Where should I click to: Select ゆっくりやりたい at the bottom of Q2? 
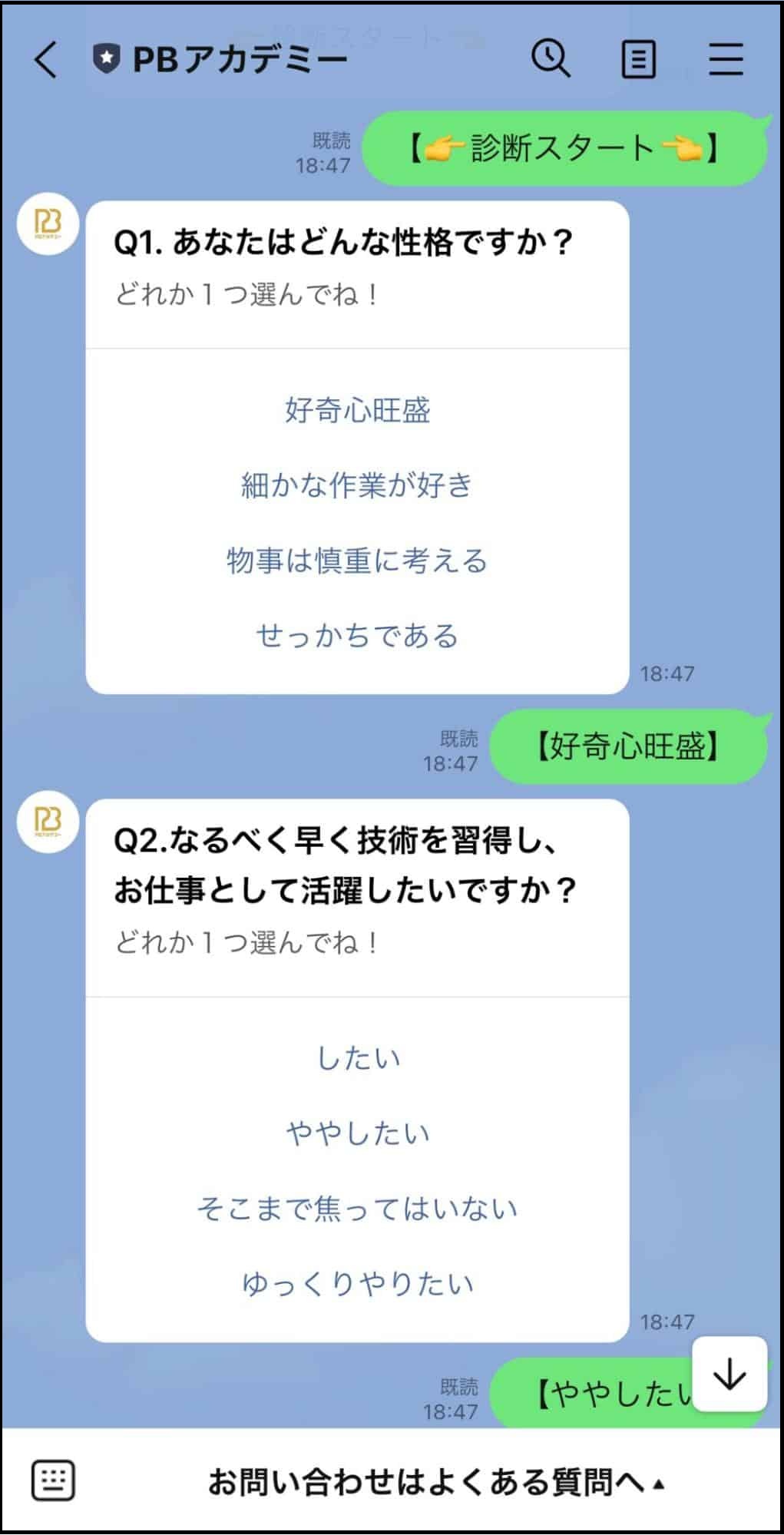tap(358, 1280)
